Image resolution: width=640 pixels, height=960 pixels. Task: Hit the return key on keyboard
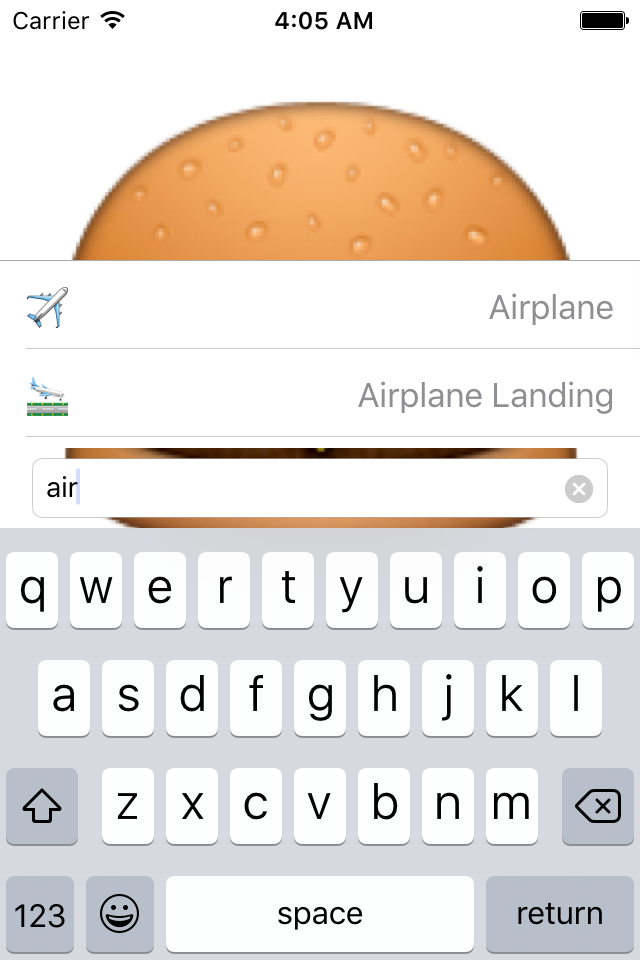point(559,914)
